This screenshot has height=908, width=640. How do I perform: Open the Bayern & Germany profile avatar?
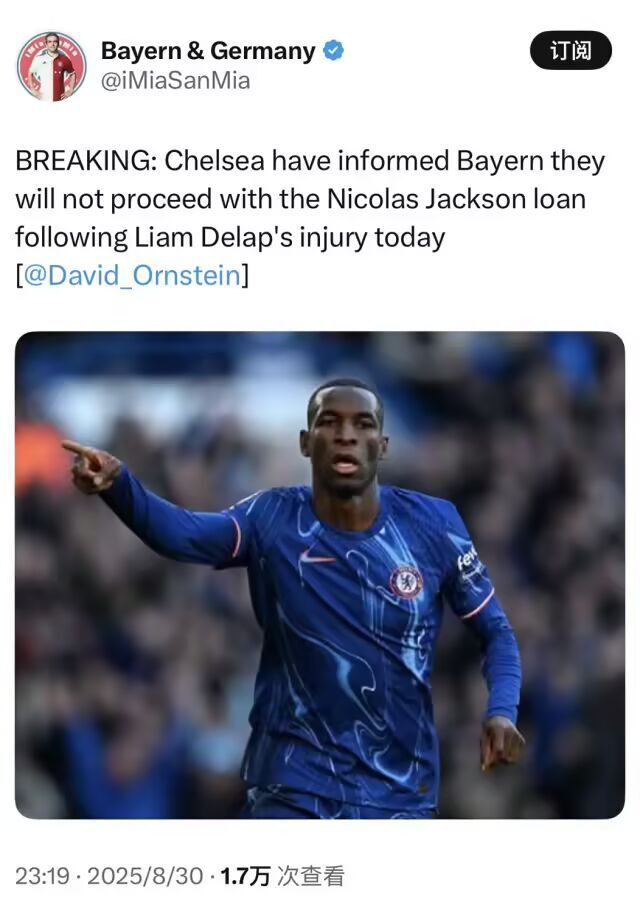coord(51,65)
